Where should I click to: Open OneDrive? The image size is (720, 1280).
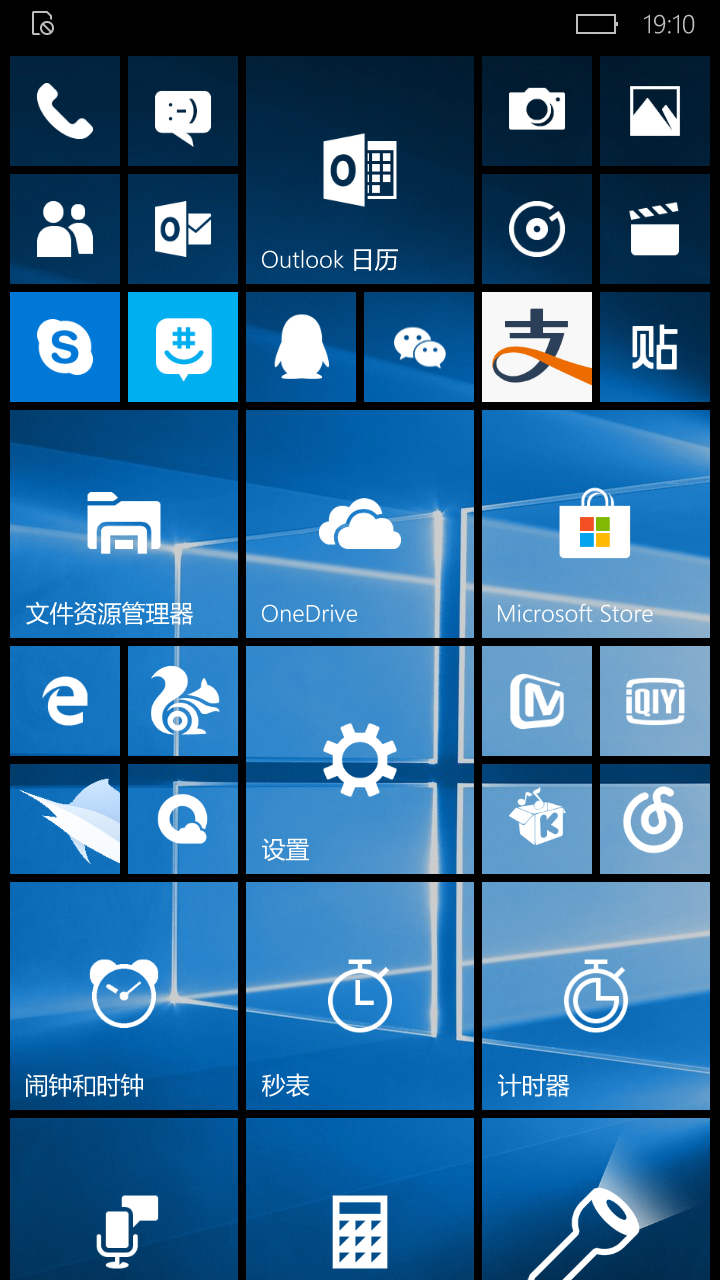click(x=360, y=524)
